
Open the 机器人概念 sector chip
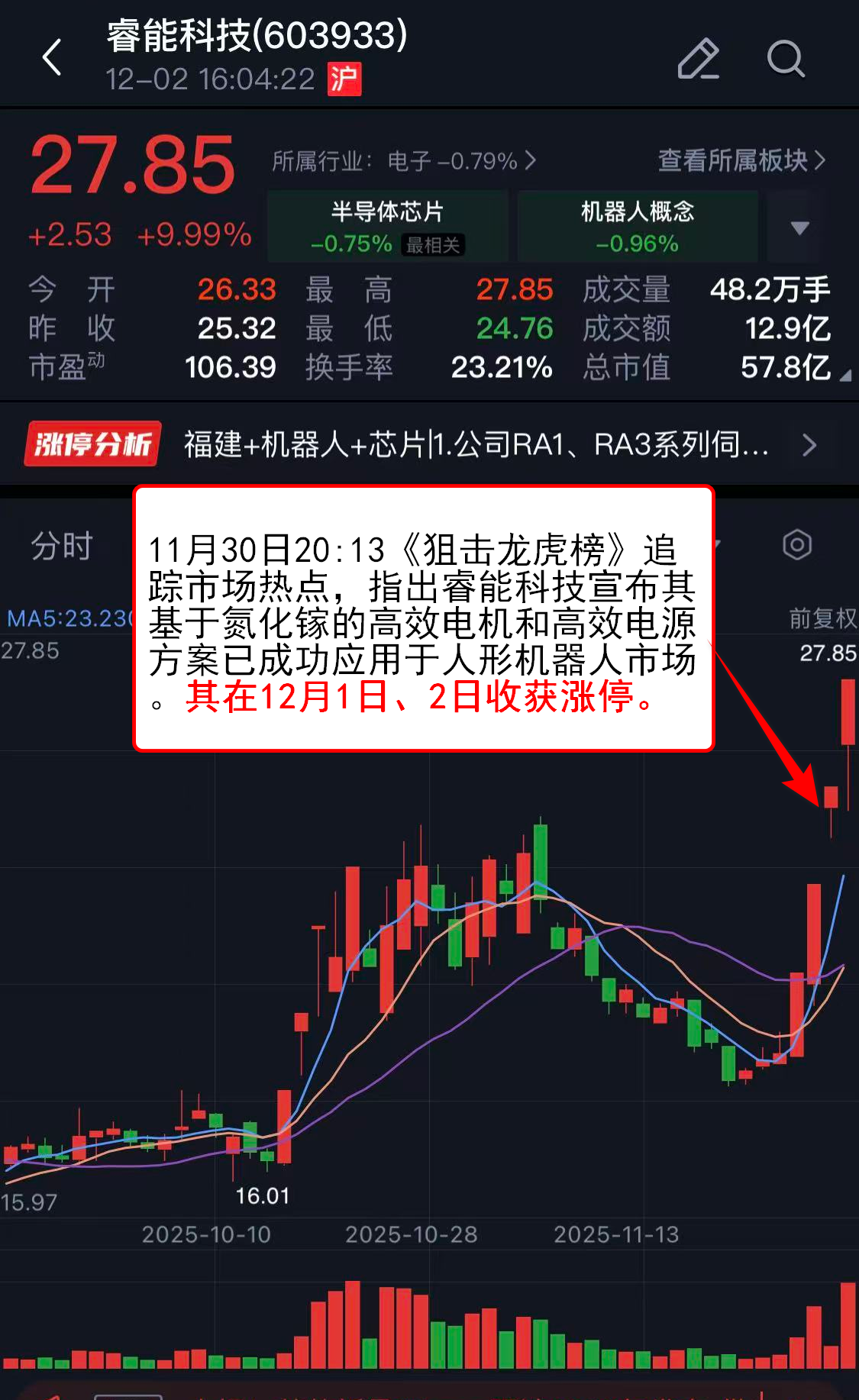point(638,227)
